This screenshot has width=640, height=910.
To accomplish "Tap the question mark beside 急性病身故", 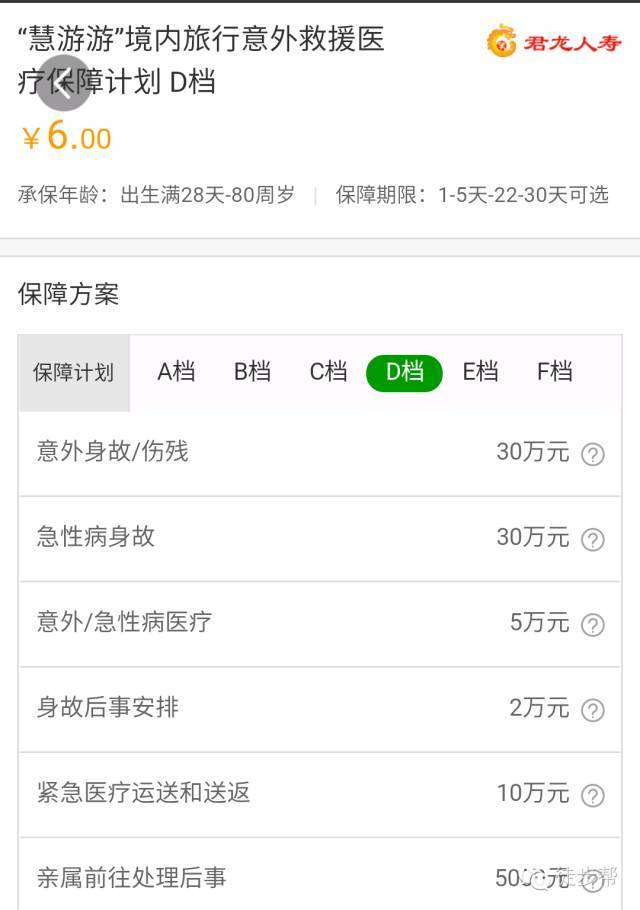I will click(x=593, y=539).
